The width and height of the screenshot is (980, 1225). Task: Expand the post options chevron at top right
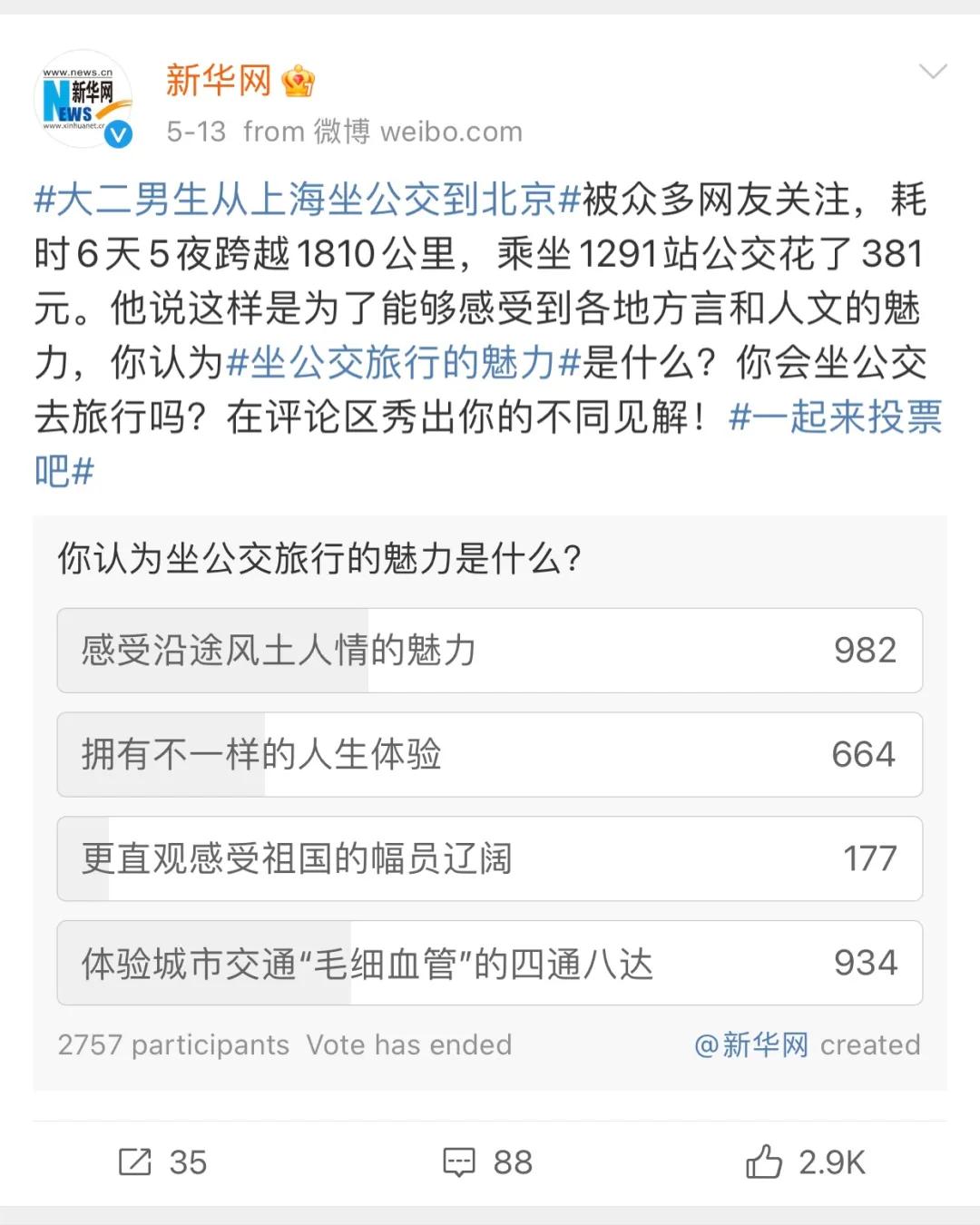tap(933, 71)
